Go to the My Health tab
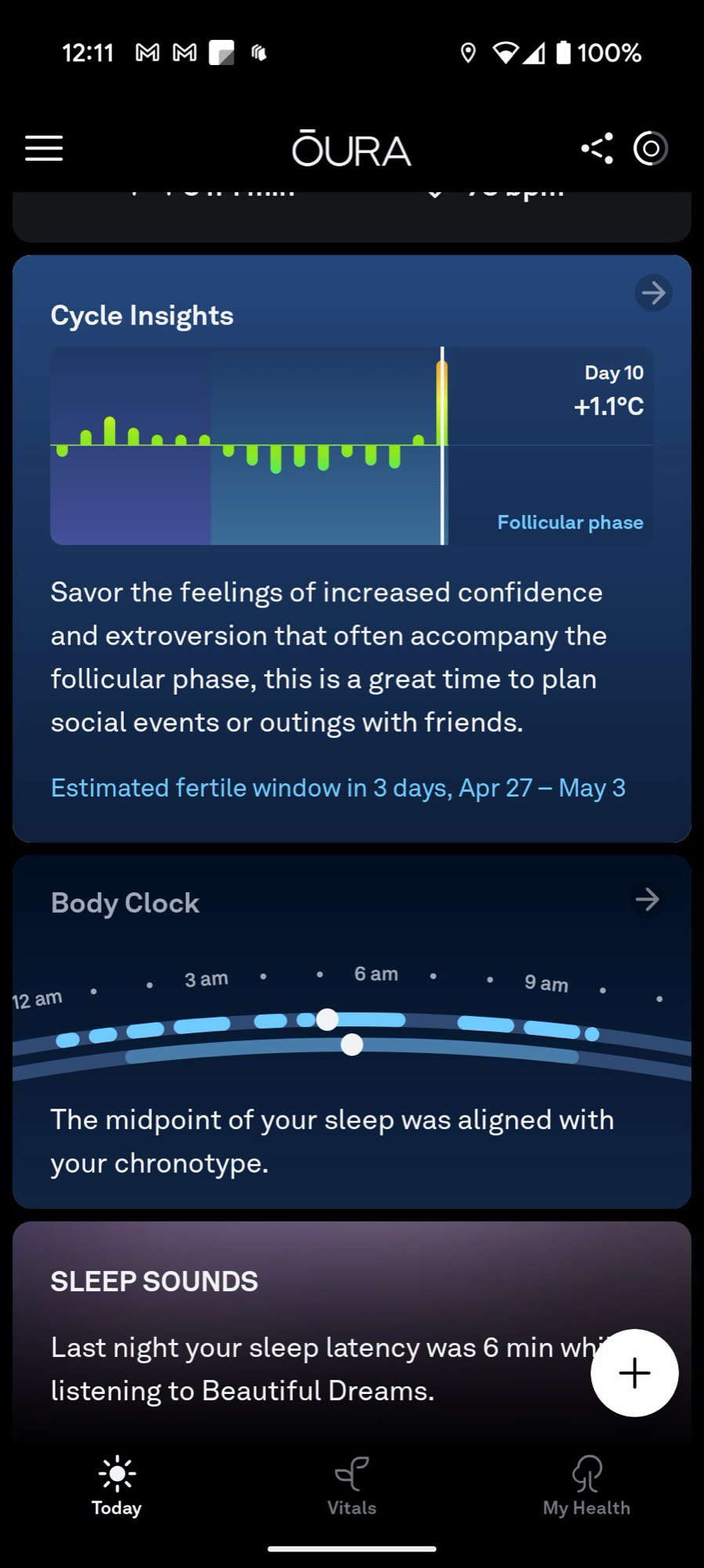This screenshot has height=1568, width=704. click(x=586, y=1486)
